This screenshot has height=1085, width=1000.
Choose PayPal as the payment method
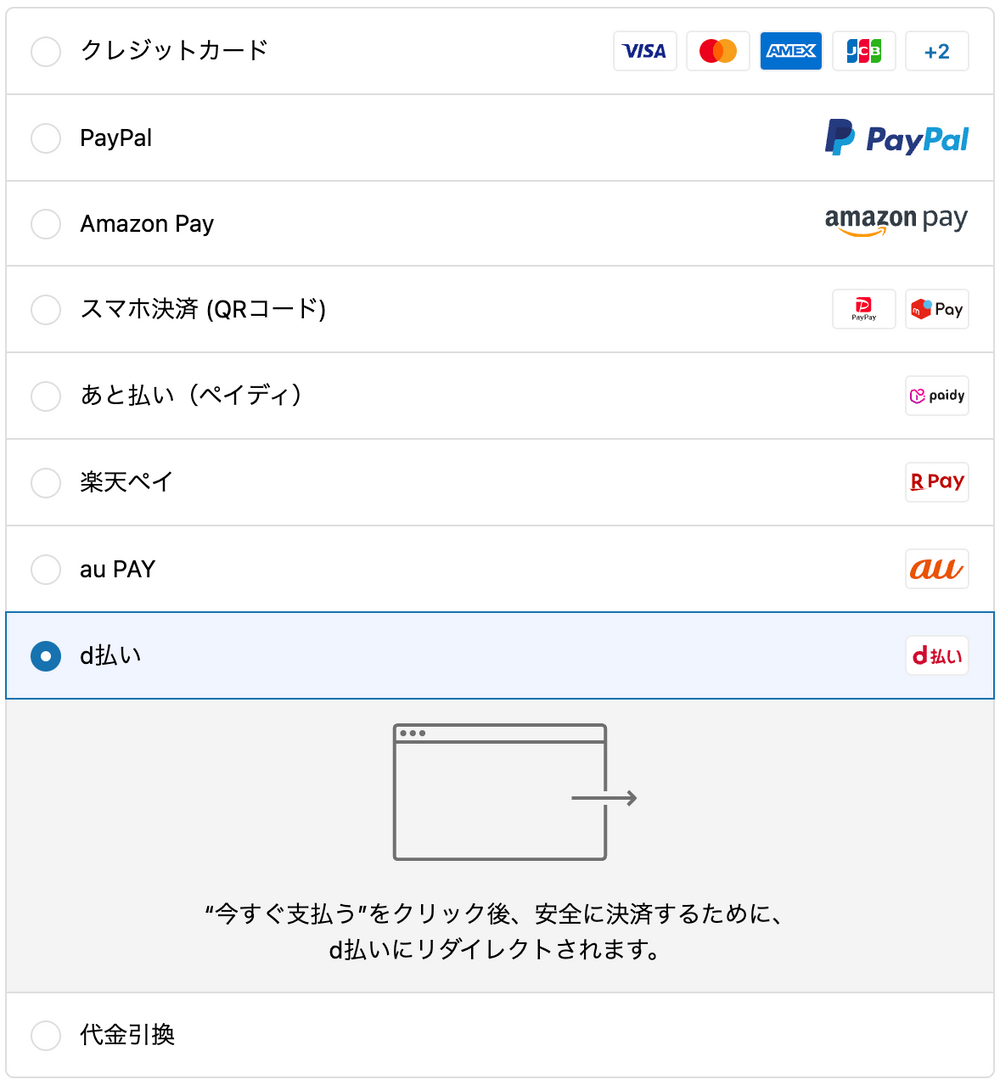46,138
